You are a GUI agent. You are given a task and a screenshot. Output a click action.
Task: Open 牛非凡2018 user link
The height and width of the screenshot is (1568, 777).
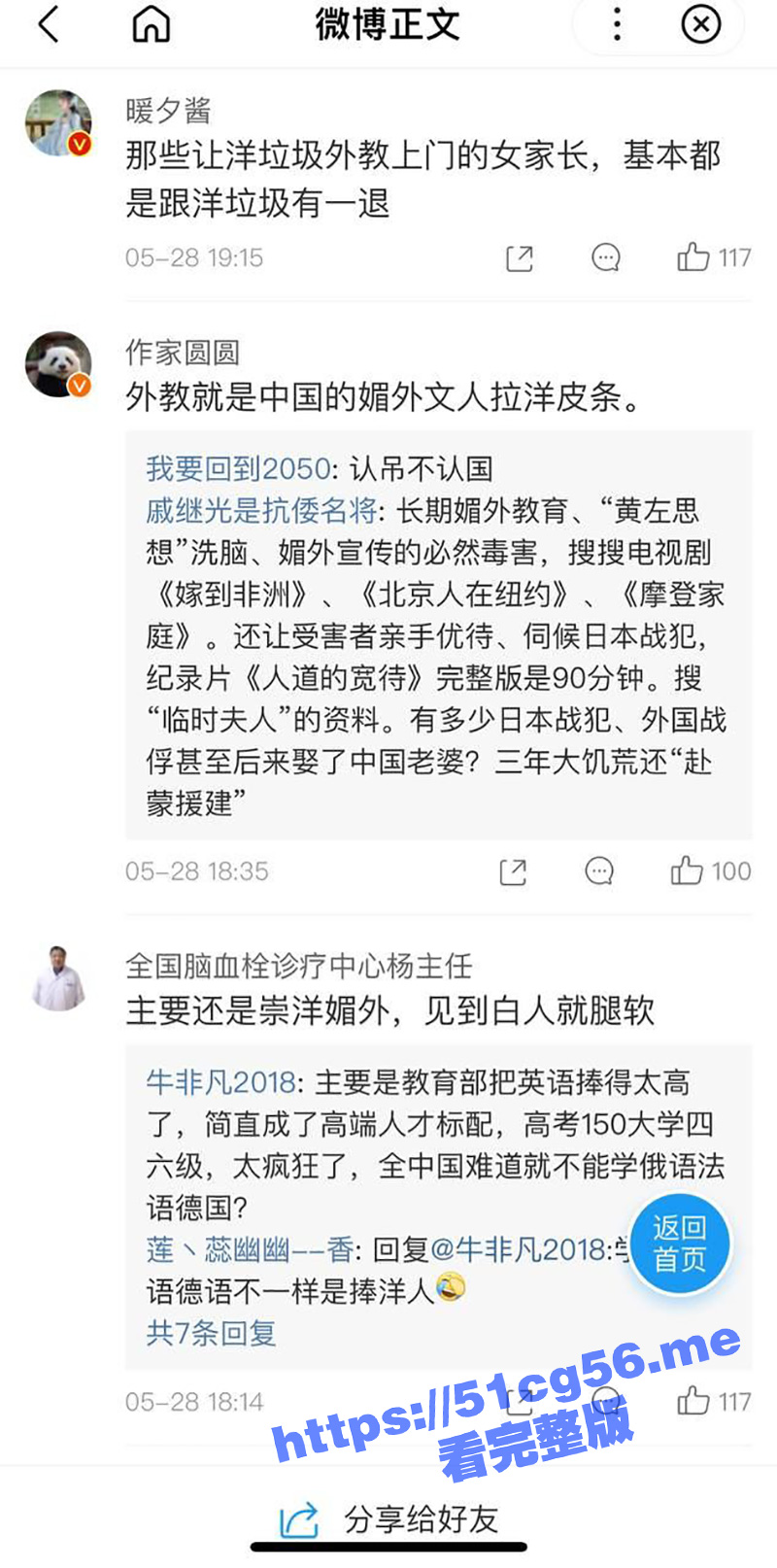(x=221, y=1082)
